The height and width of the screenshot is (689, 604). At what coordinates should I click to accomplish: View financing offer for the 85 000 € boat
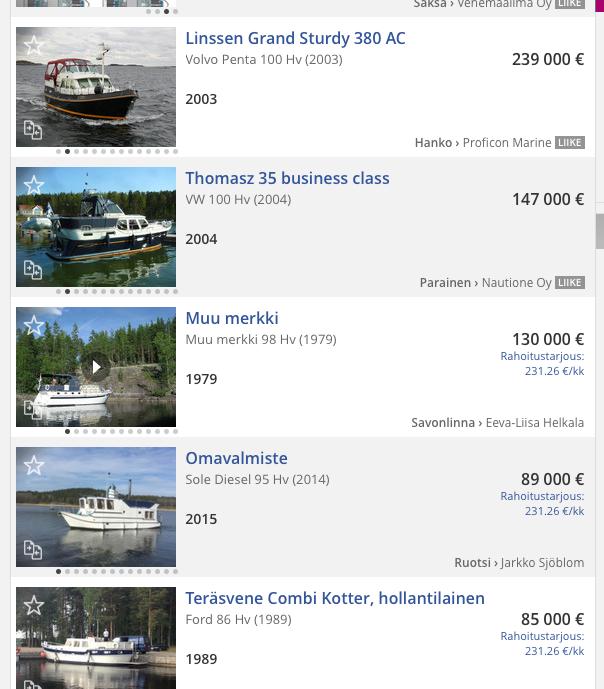point(542,643)
